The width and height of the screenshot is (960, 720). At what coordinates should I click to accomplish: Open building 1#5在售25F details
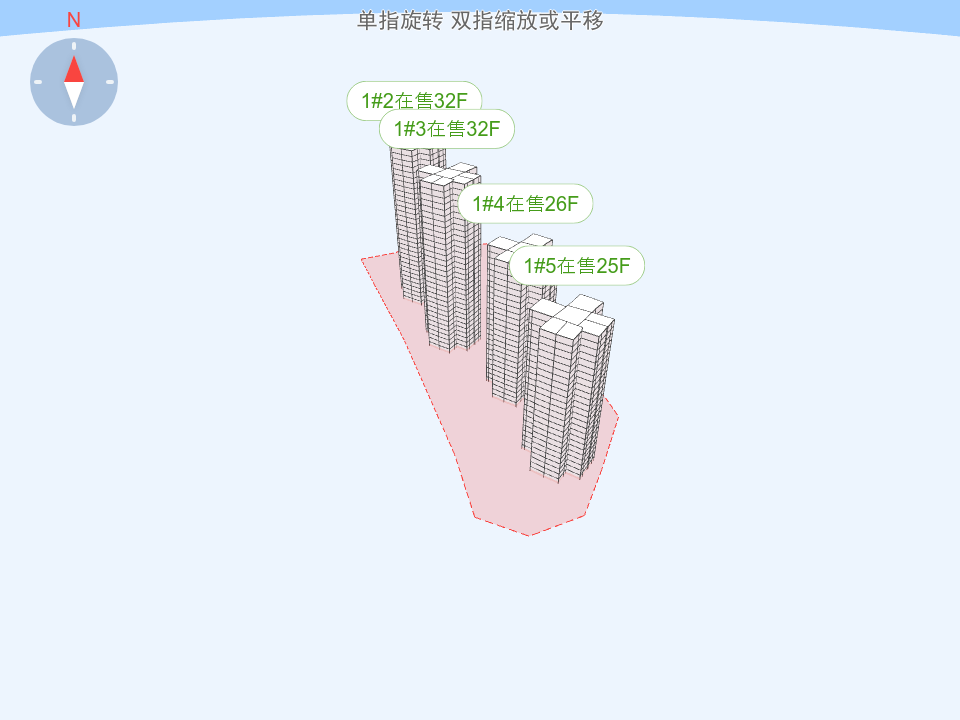coord(577,266)
